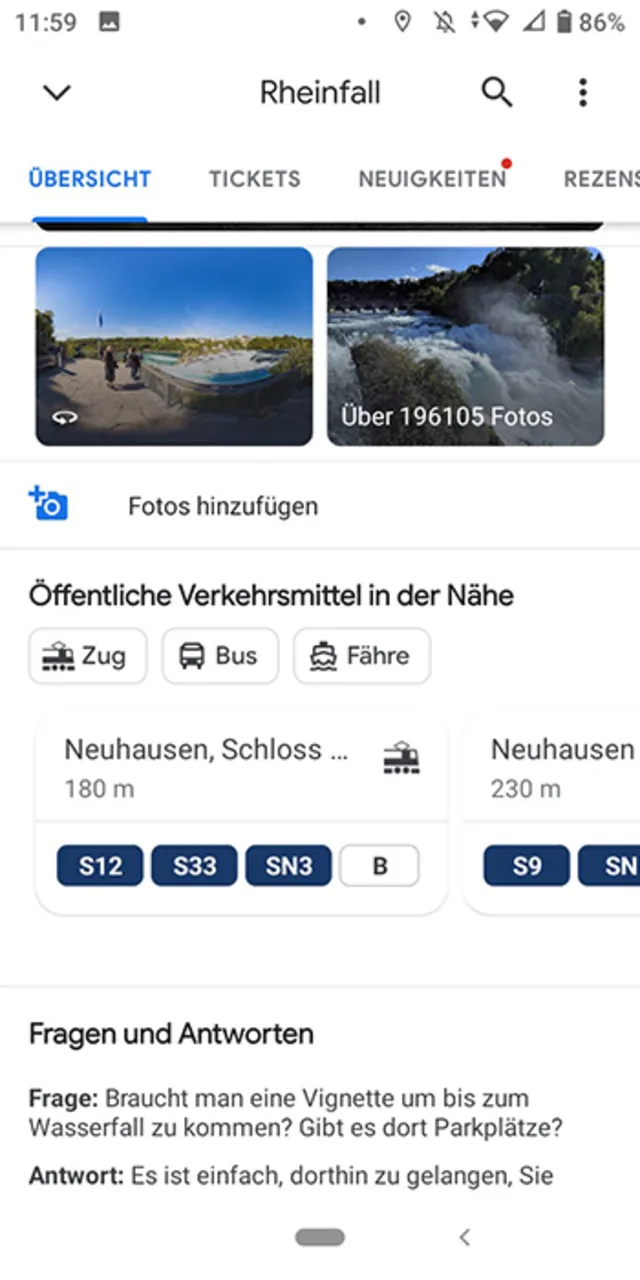Collapse the Rheinfall place sheet
The image size is (640, 1280).
pos(57,93)
